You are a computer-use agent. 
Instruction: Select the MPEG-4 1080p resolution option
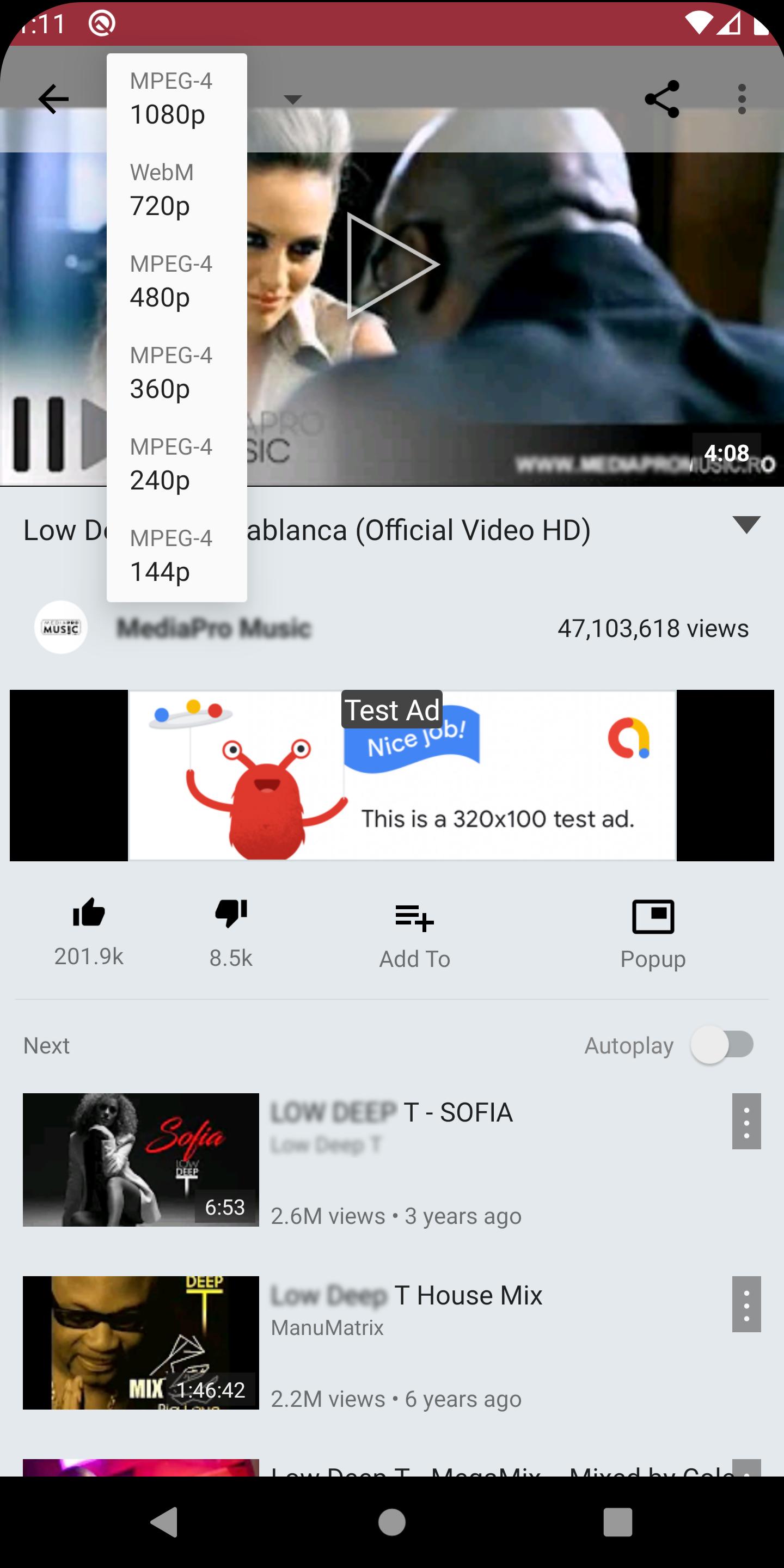click(176, 99)
